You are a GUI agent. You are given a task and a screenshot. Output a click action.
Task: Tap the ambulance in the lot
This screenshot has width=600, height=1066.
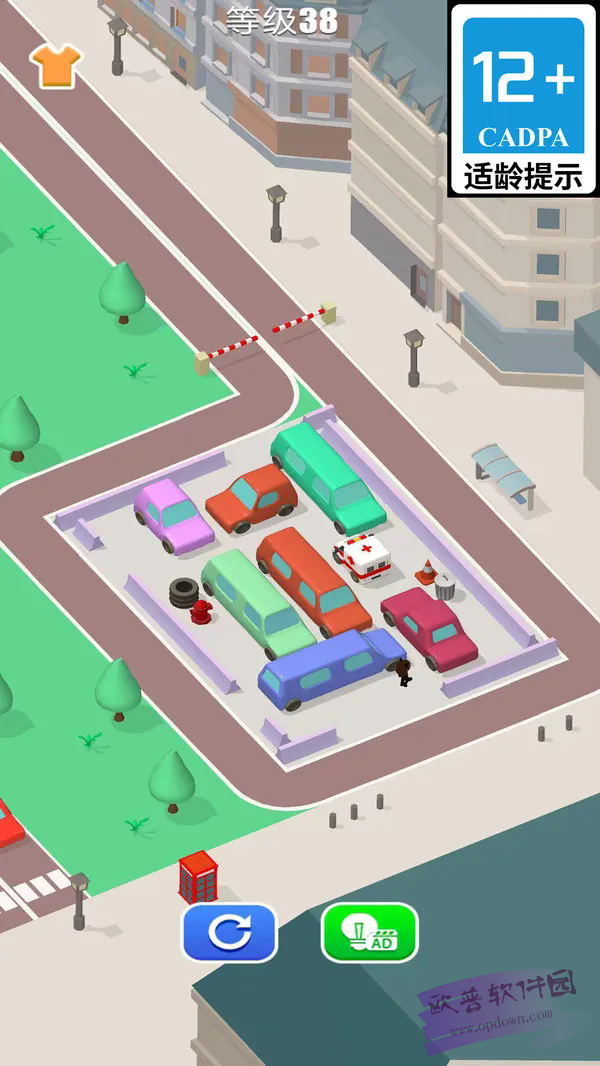click(x=364, y=558)
